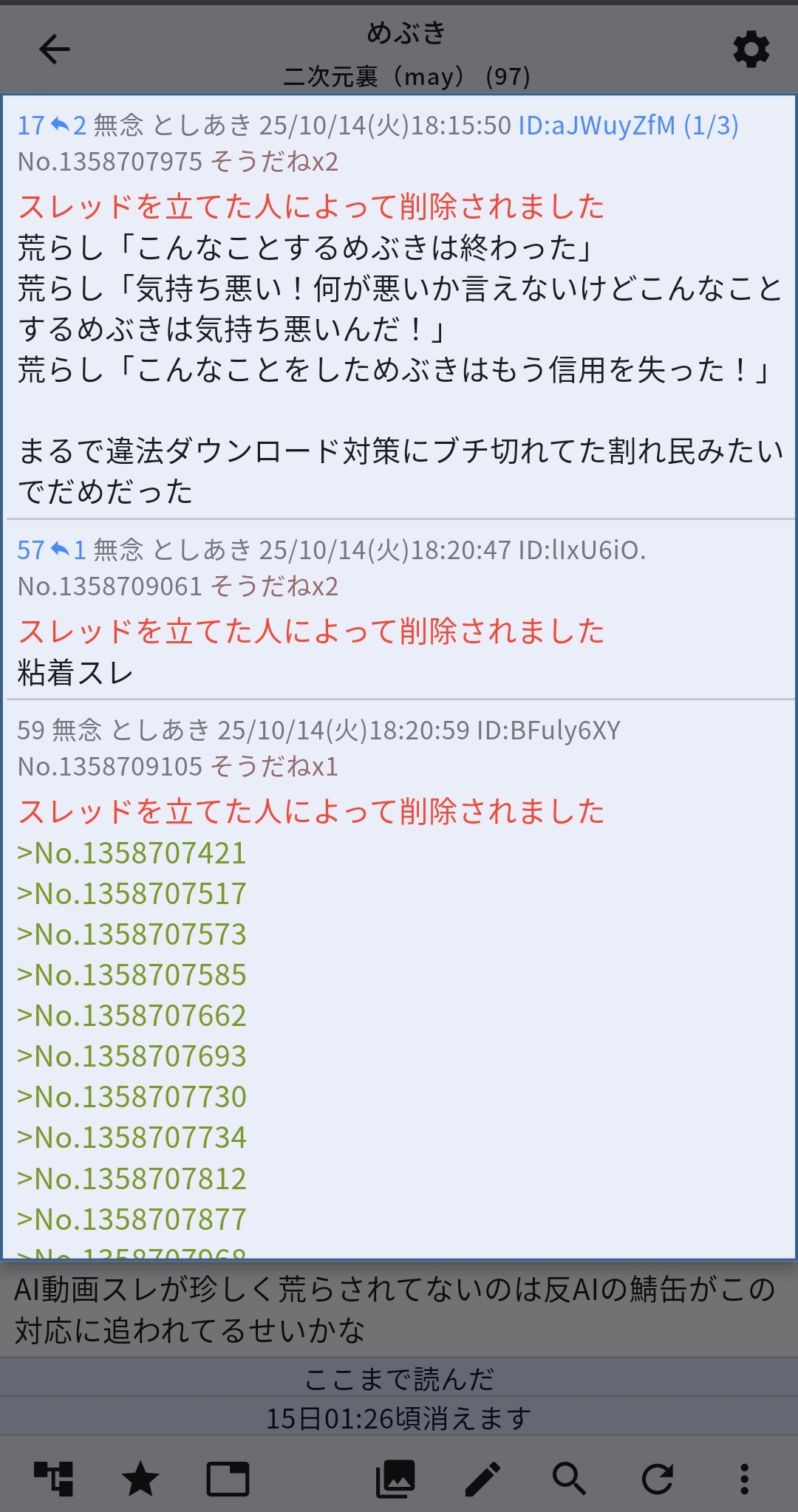Add this thread to favorites
This screenshot has width=798, height=1512.
click(x=140, y=1479)
